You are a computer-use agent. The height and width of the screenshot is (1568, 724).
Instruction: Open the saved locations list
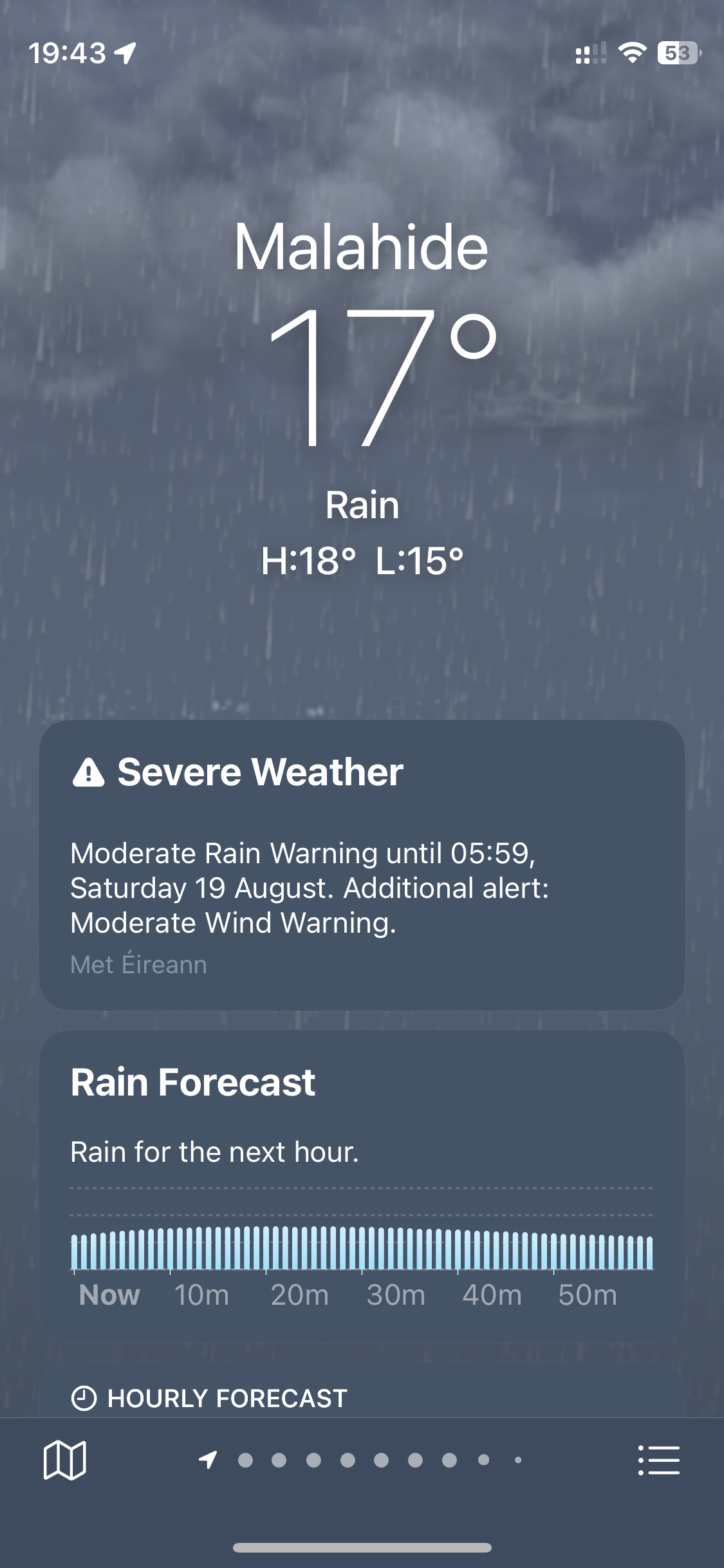click(x=658, y=1460)
